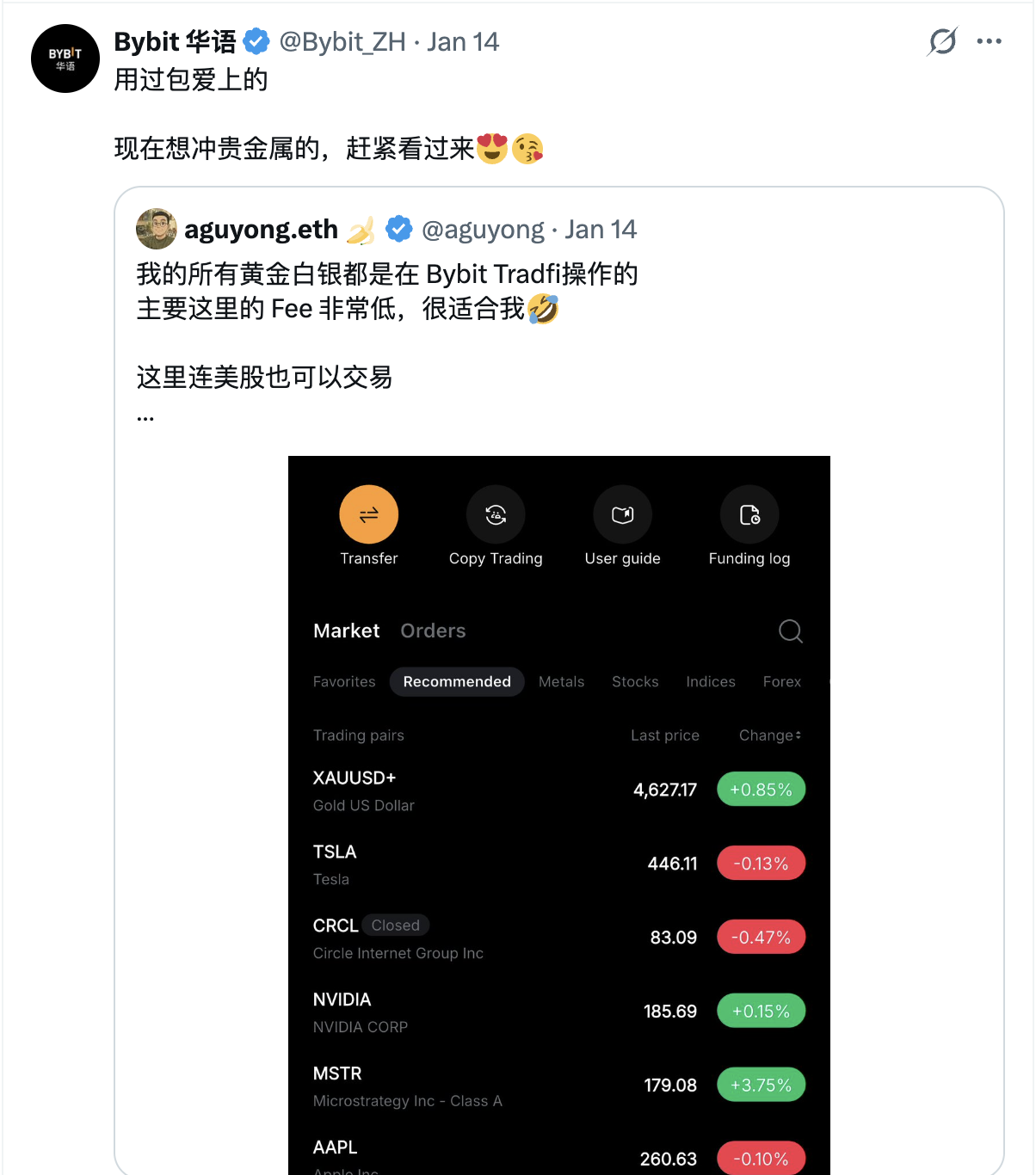
Task: Open aguyong.eth's profile picture
Action: click(156, 229)
